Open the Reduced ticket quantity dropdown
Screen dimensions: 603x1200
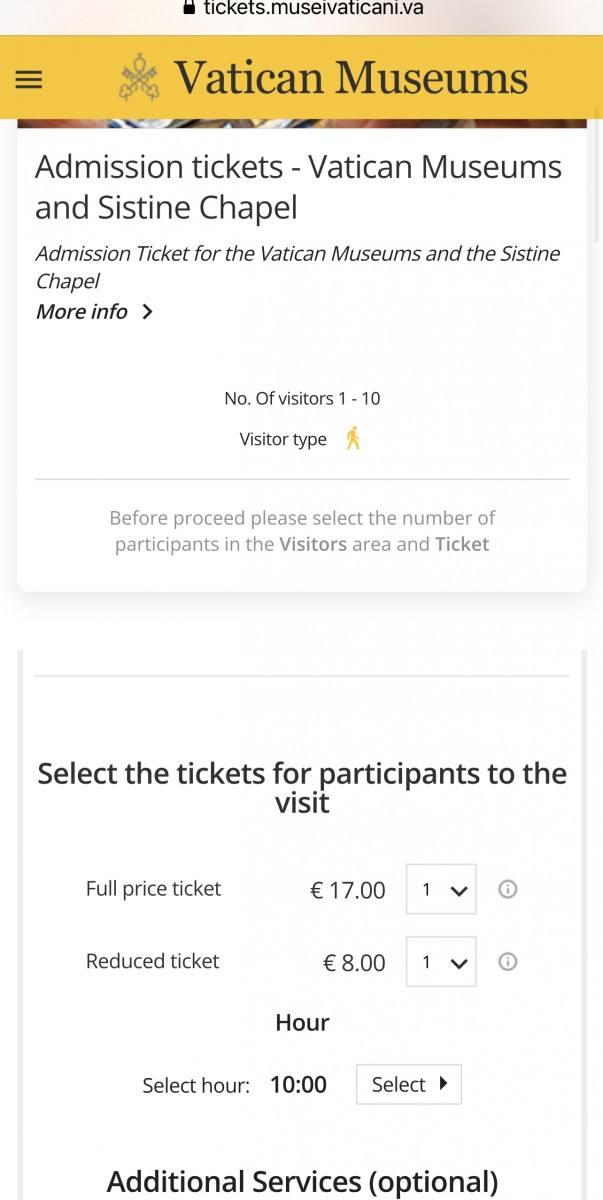coord(441,962)
